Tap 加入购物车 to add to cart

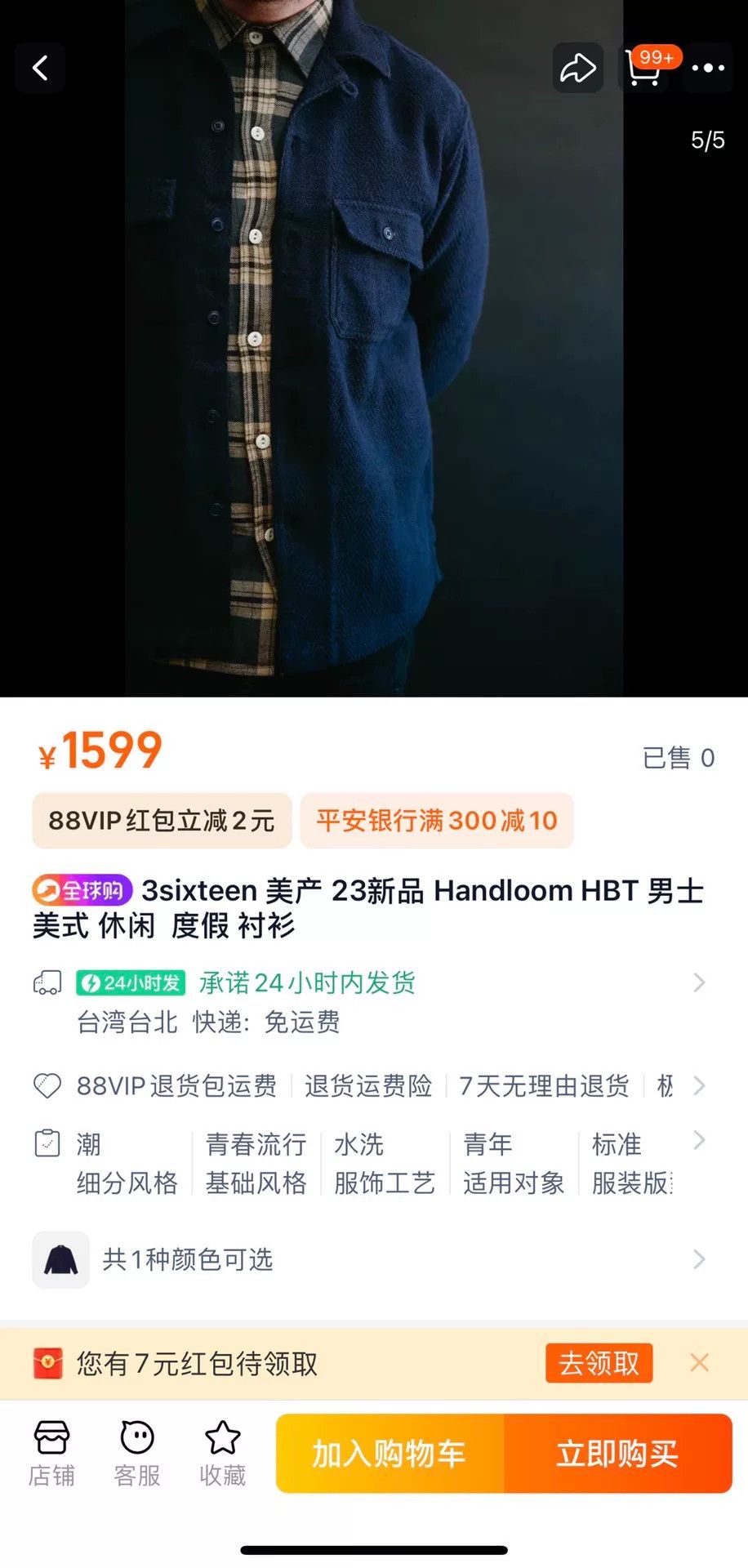click(x=390, y=1454)
